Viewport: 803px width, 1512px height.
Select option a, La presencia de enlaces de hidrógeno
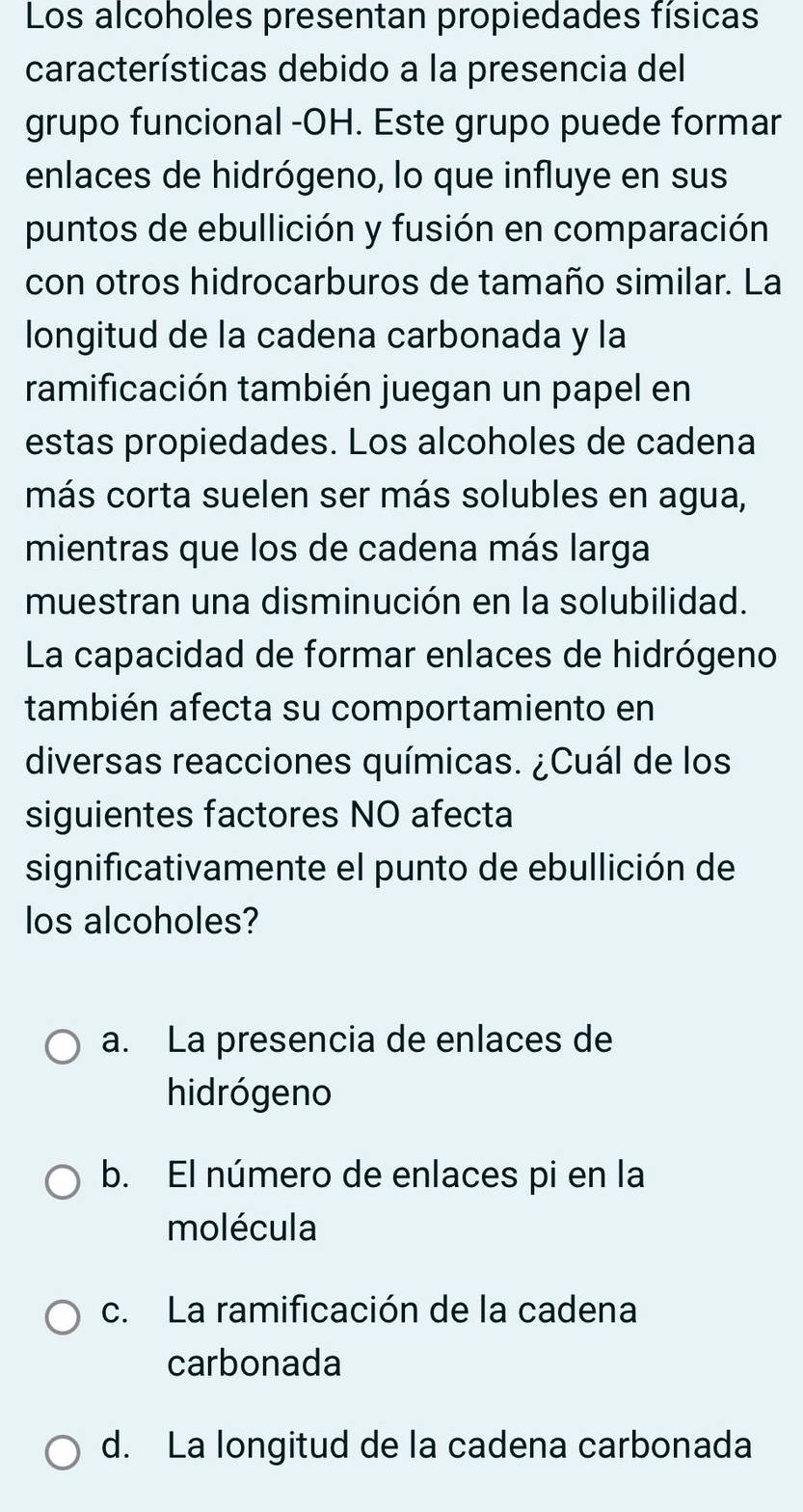(x=64, y=1045)
